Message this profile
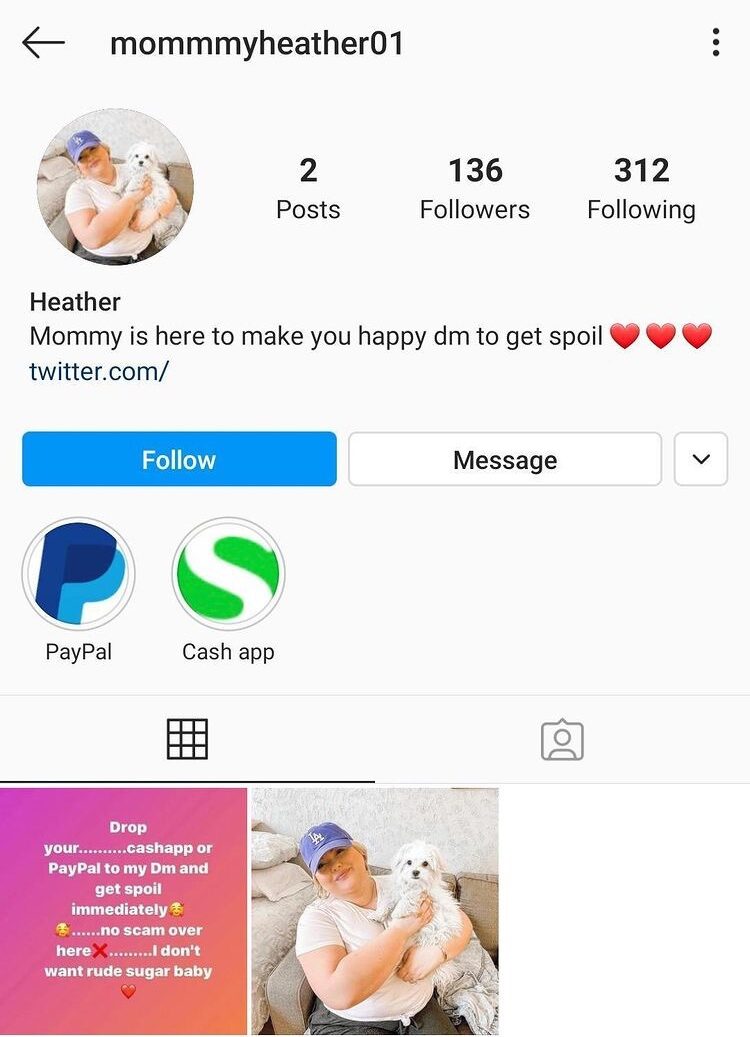 505,459
